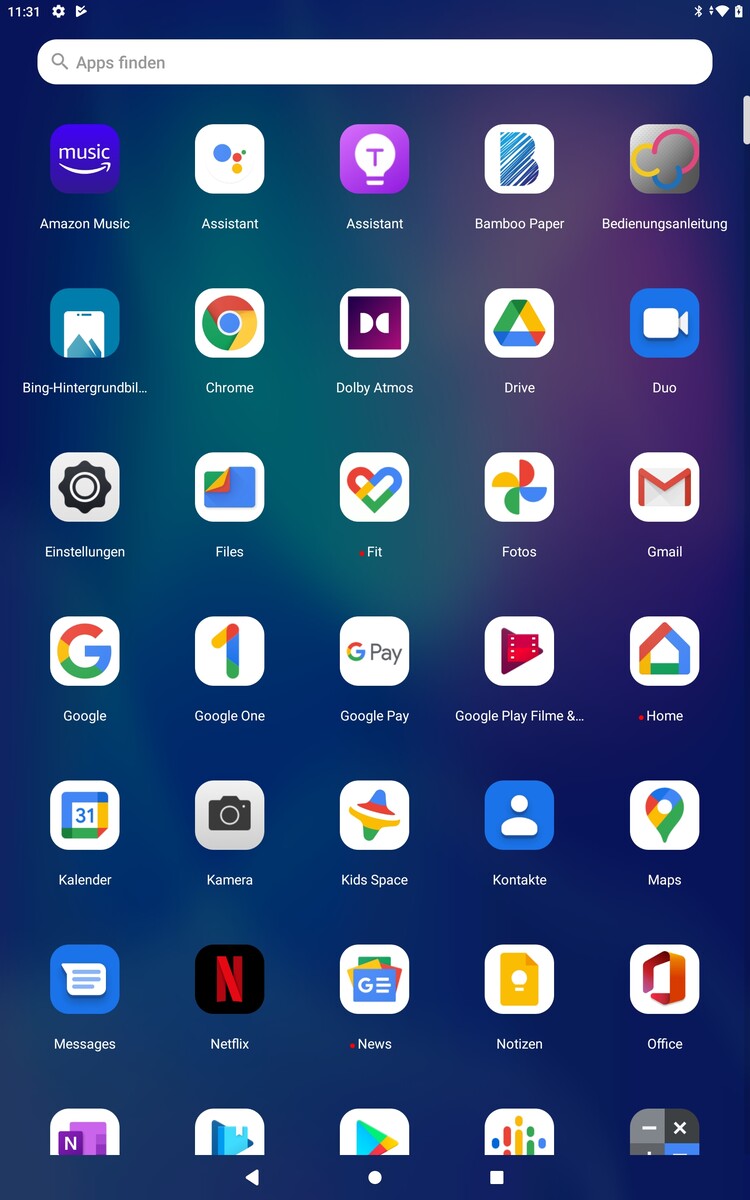This screenshot has height=1200, width=750.
Task: Launch Bamboo Paper
Action: pos(519,159)
